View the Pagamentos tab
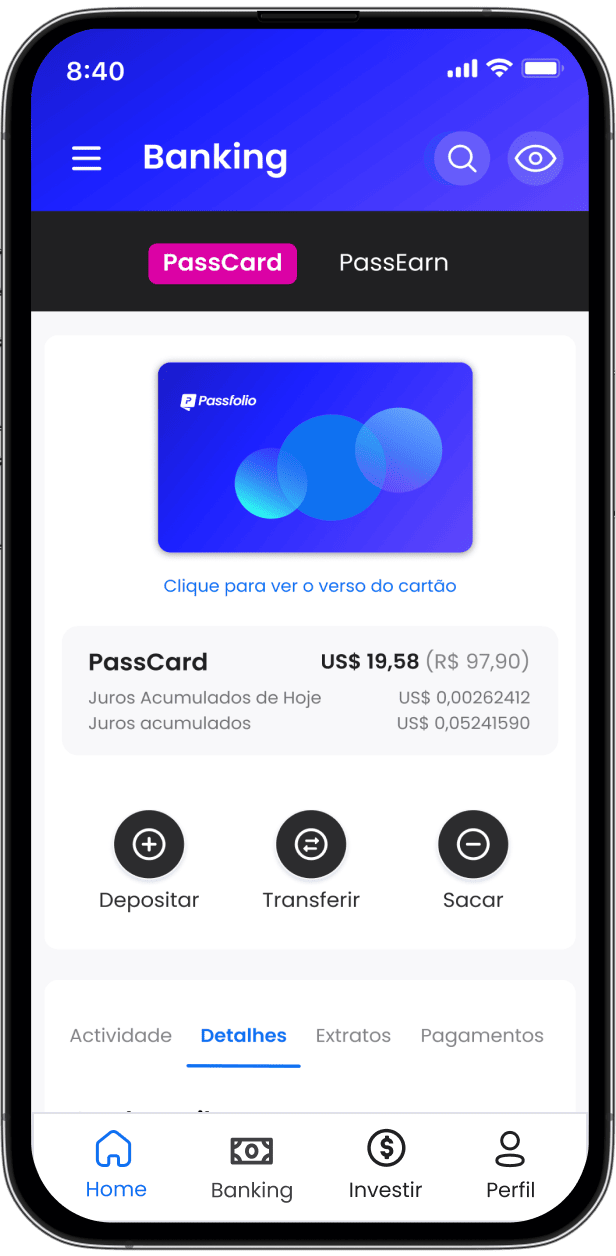The height and width of the screenshot is (1256, 616). point(482,1036)
